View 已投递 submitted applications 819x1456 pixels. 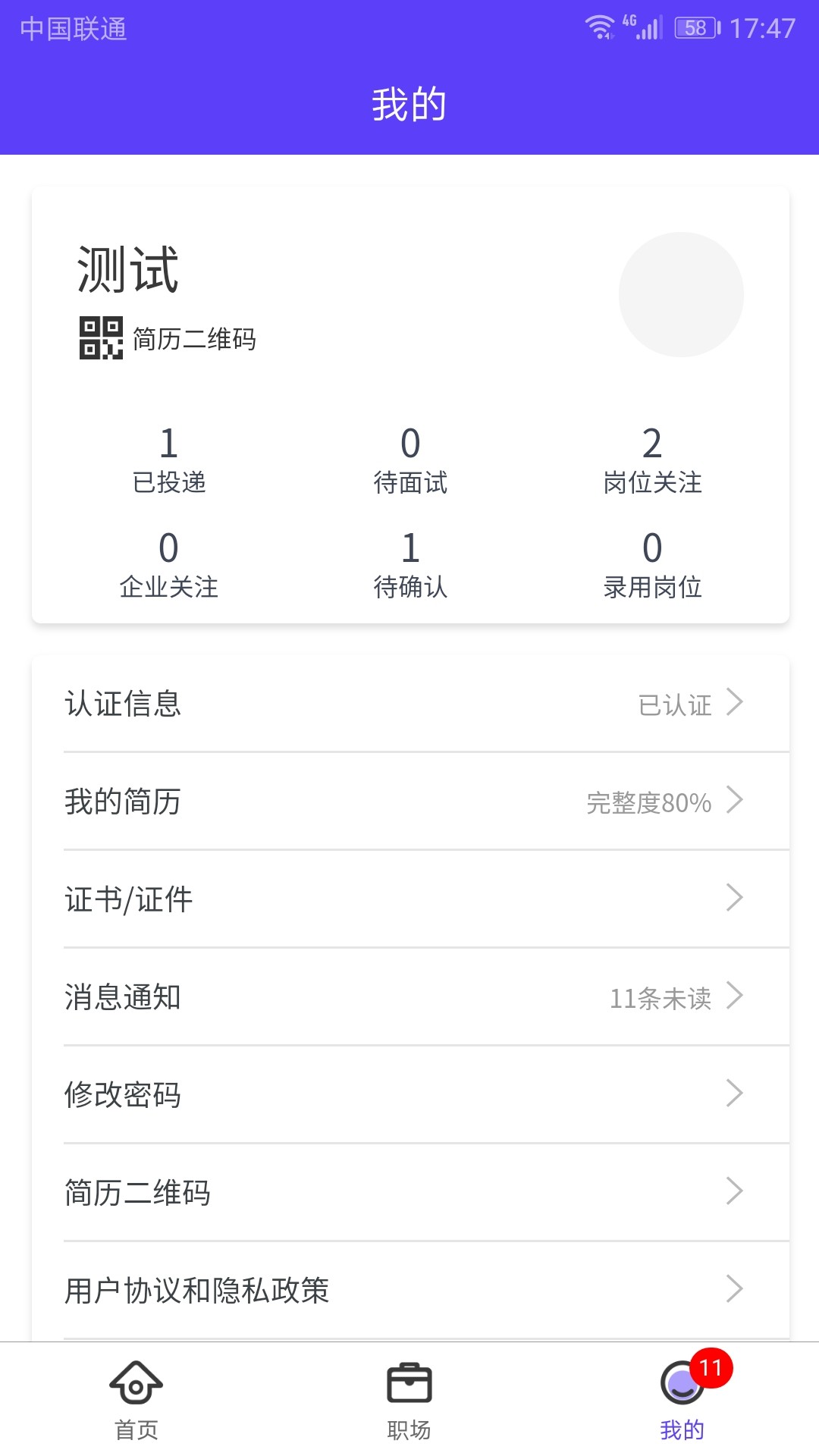tap(168, 460)
